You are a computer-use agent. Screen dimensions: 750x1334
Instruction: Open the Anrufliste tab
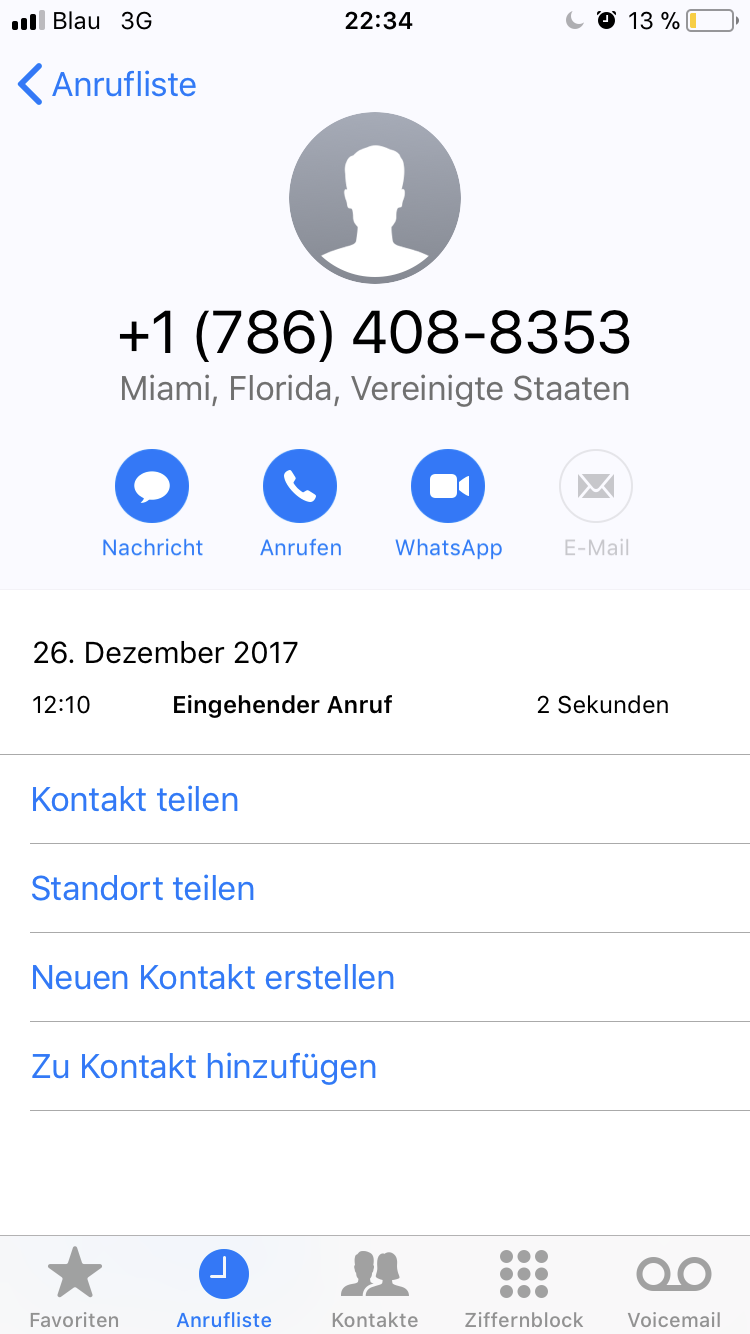pos(224,1286)
